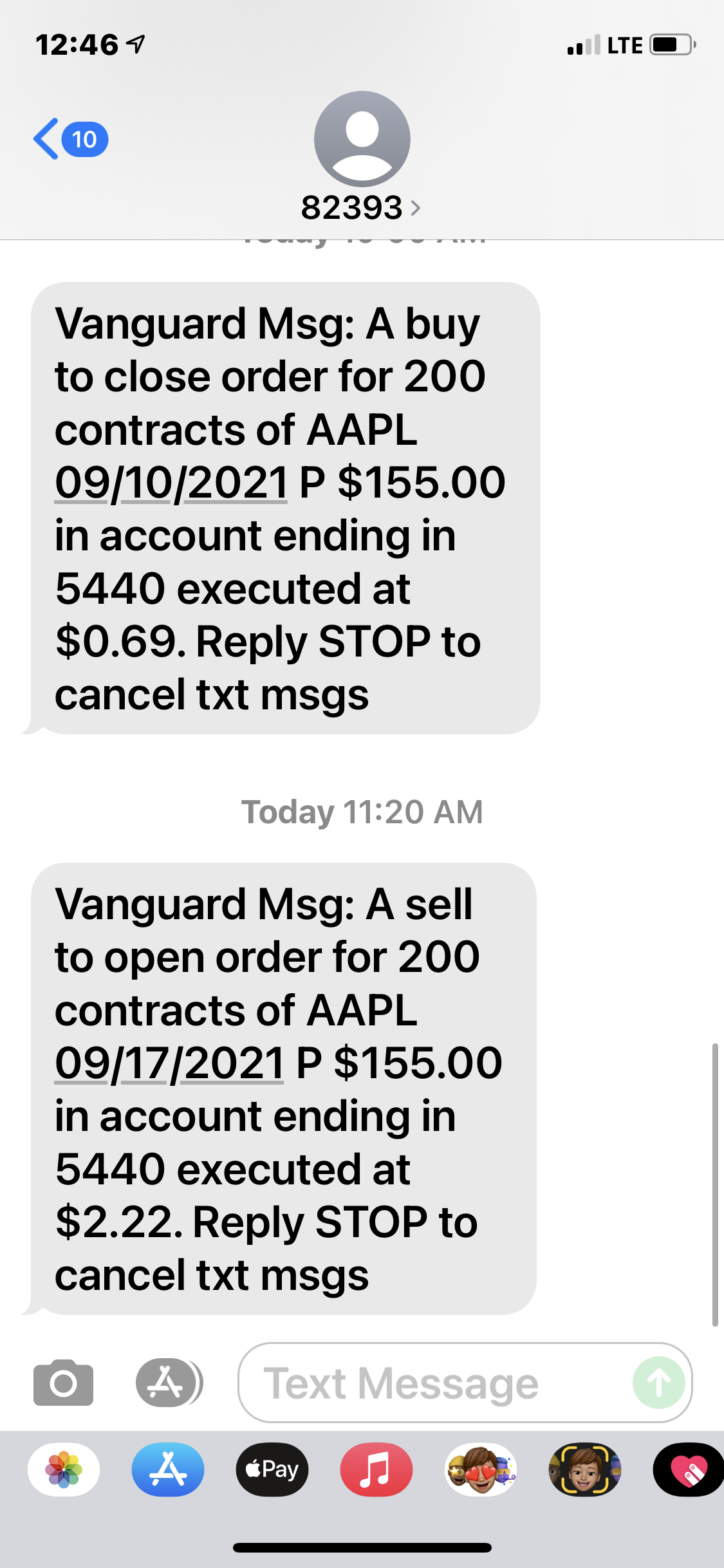Image resolution: width=724 pixels, height=1568 pixels.
Task: Send the message with the arrow button
Action: (x=658, y=1383)
